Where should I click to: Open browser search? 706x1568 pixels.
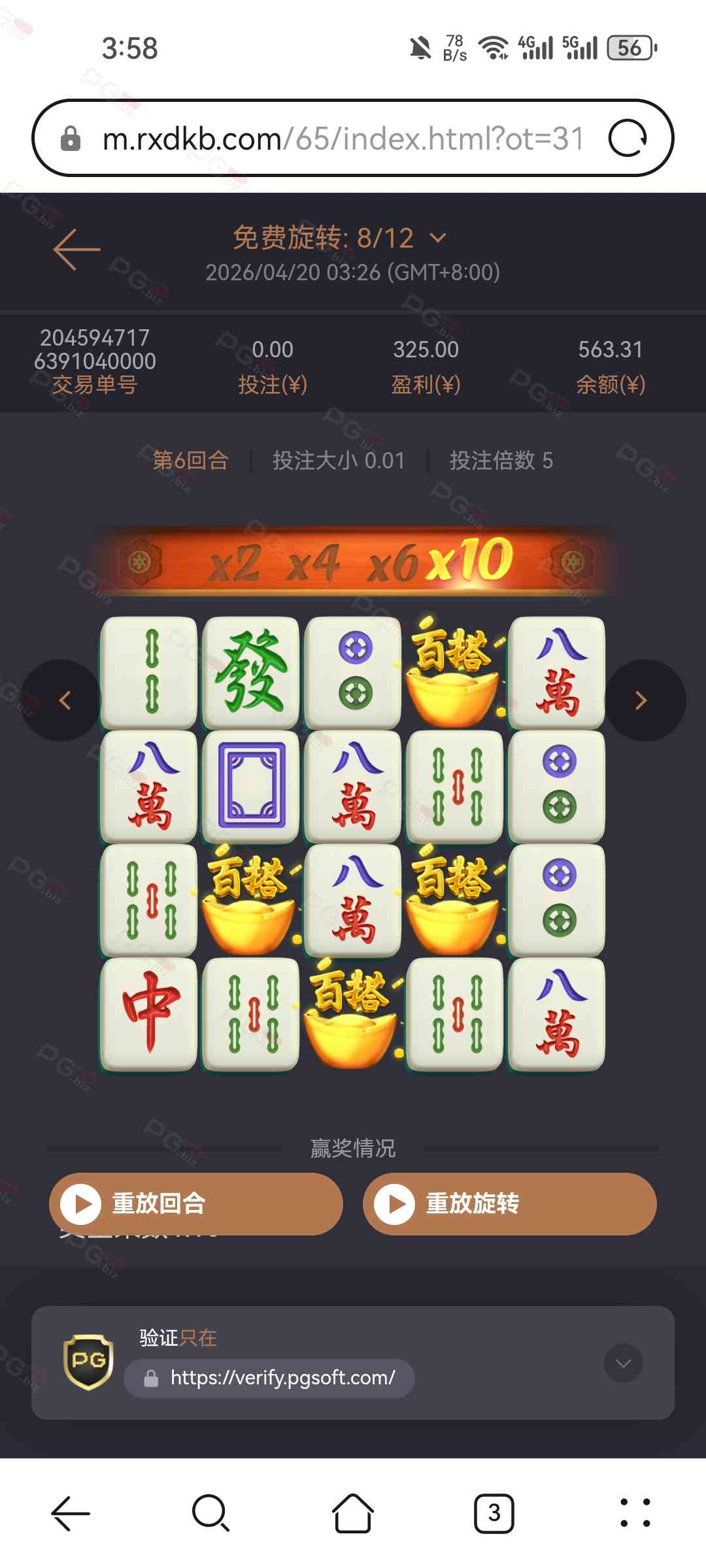coord(210,1512)
